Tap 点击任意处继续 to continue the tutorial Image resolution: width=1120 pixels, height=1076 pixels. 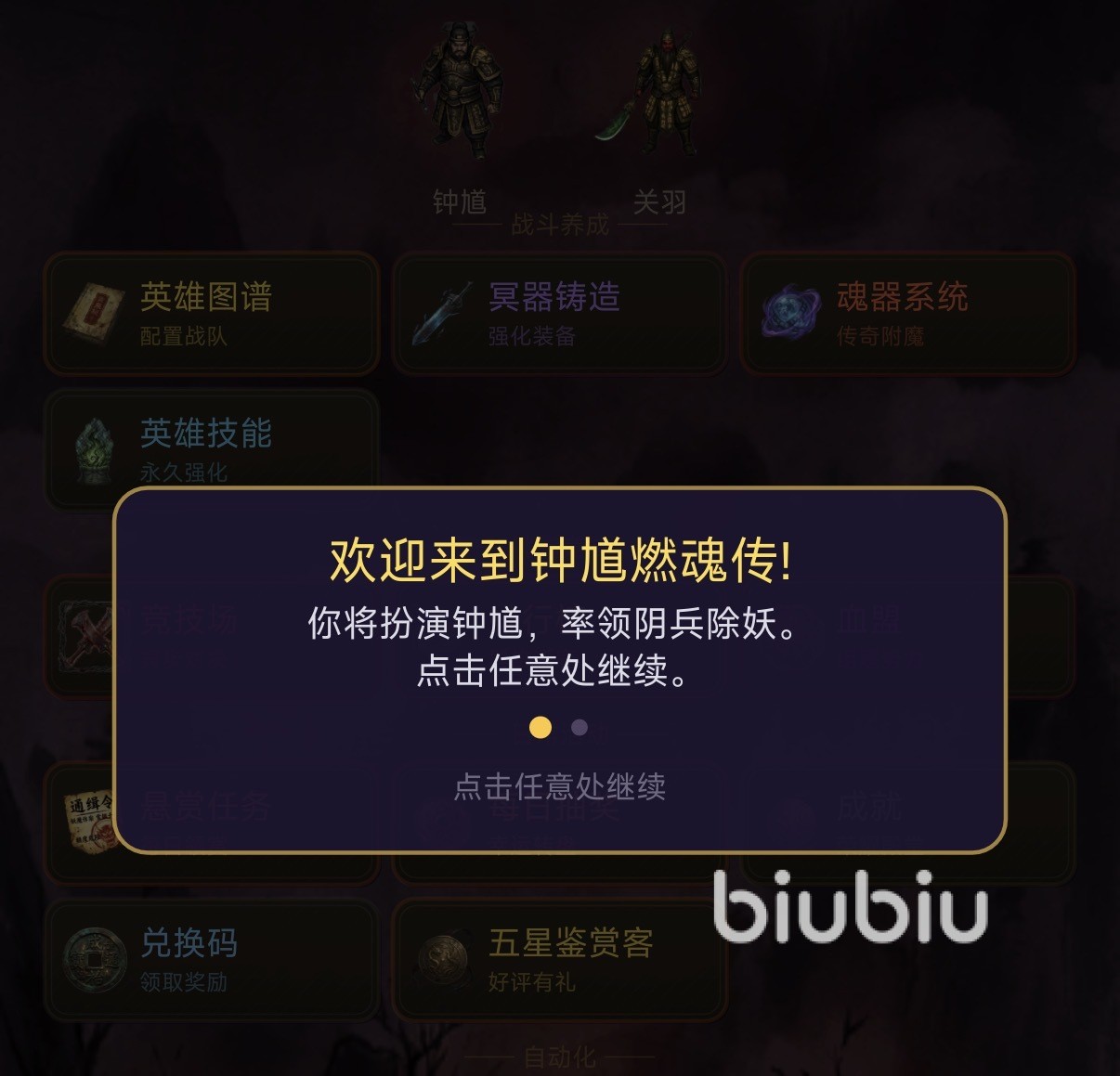[559, 786]
